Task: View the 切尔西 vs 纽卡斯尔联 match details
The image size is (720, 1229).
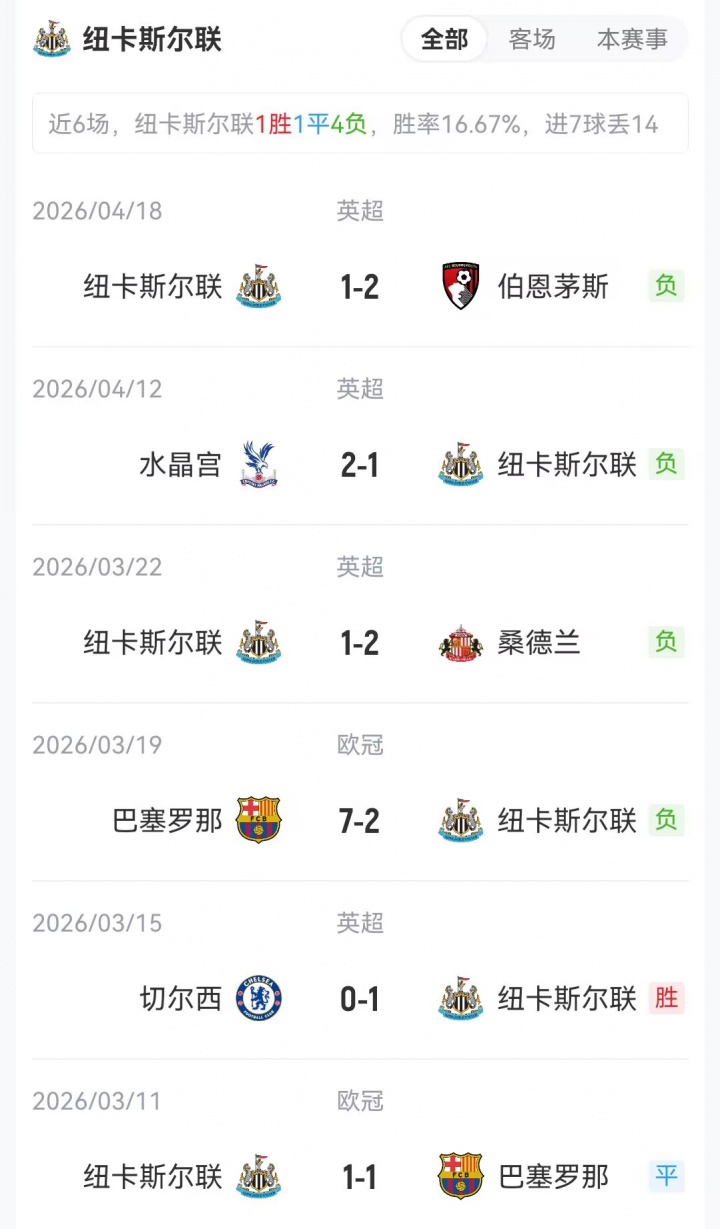Action: tap(360, 999)
